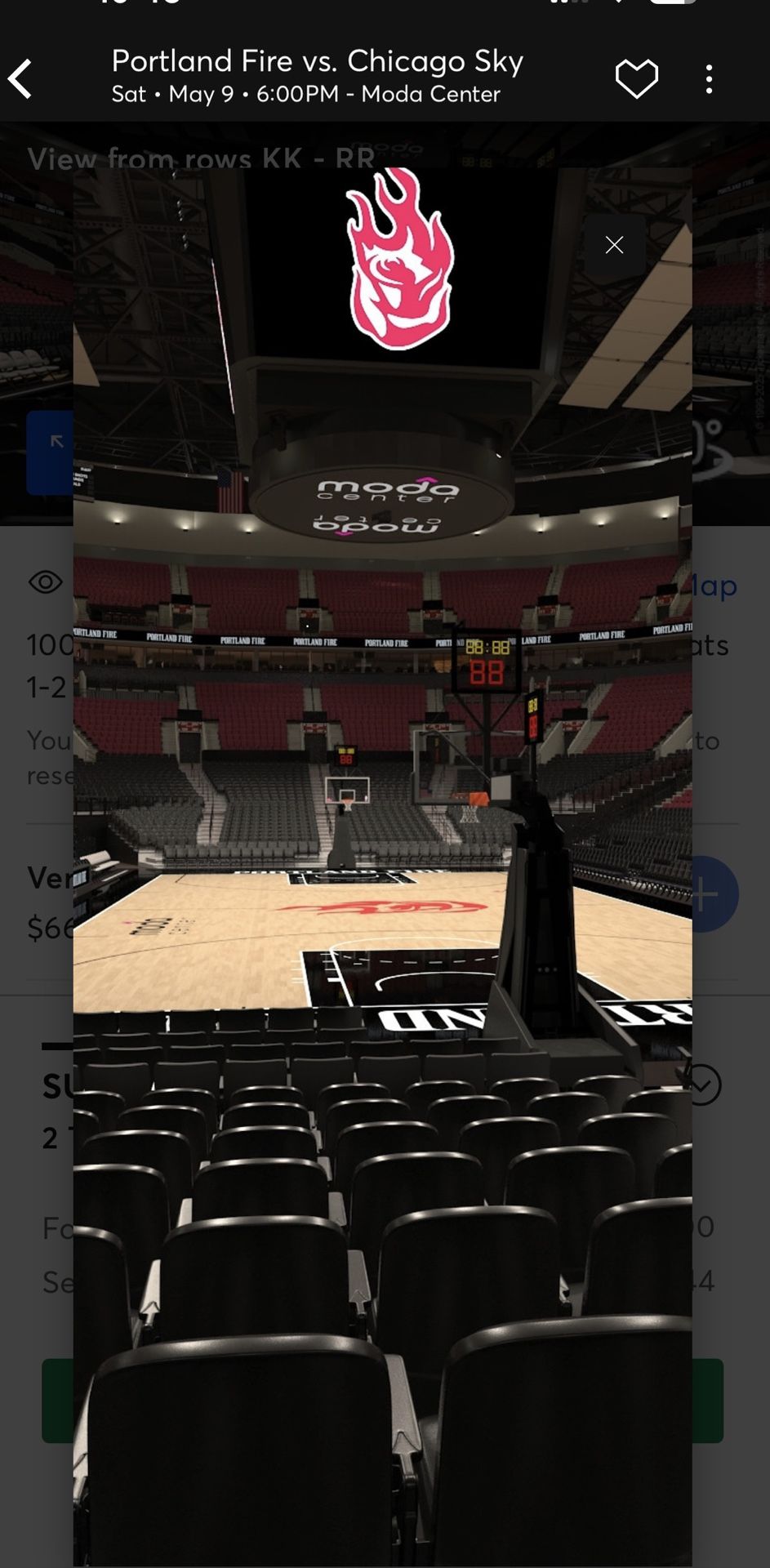Close the seat view image overlay

point(614,245)
